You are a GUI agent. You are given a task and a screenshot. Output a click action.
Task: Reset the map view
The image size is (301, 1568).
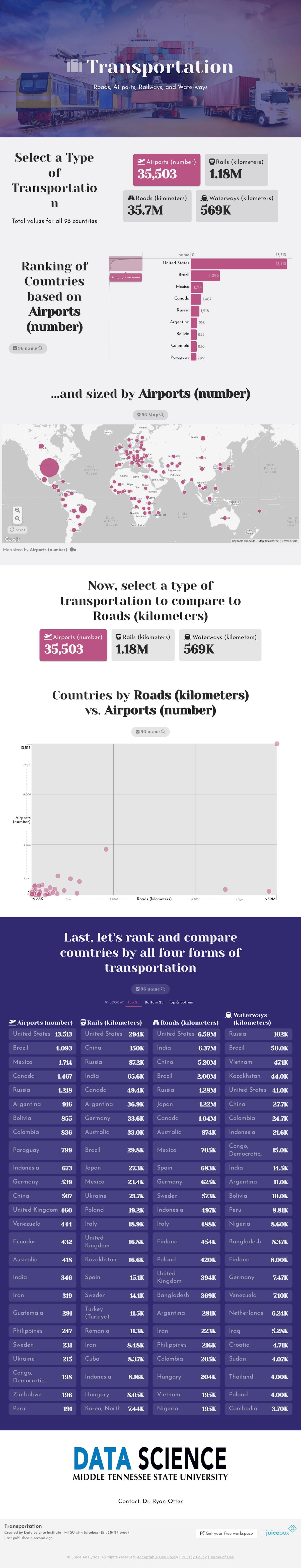pyautogui.click(x=18, y=530)
